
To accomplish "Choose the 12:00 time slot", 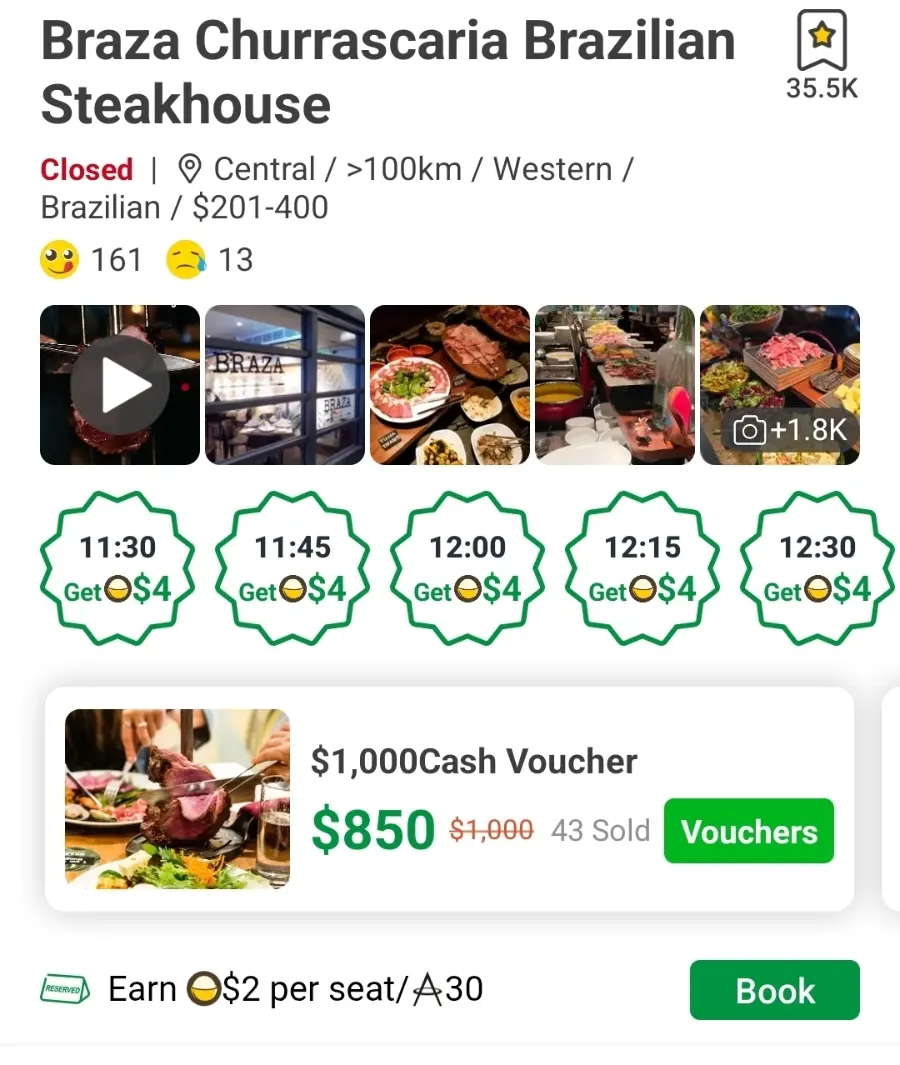I will pyautogui.click(x=467, y=568).
